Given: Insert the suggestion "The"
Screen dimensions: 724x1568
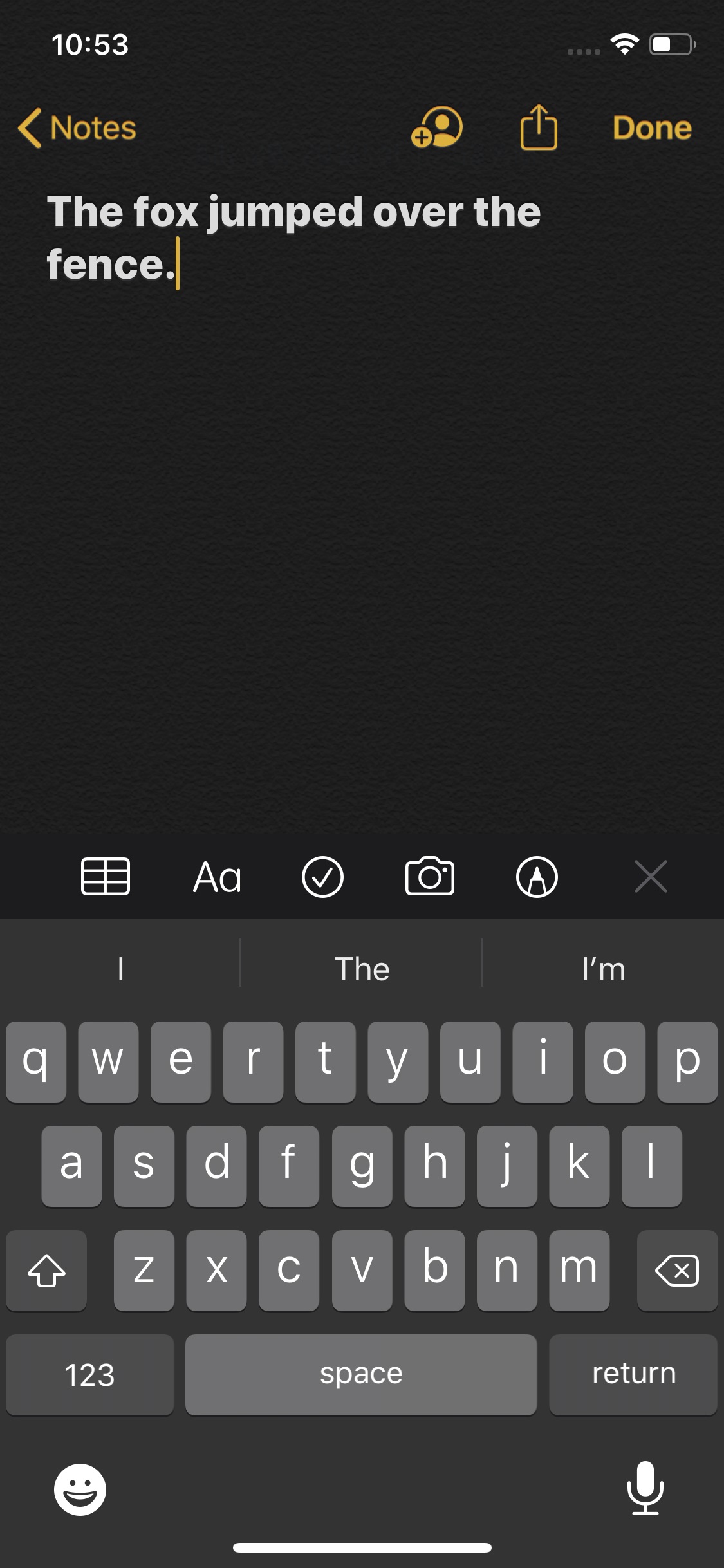Looking at the screenshot, I should (362, 969).
